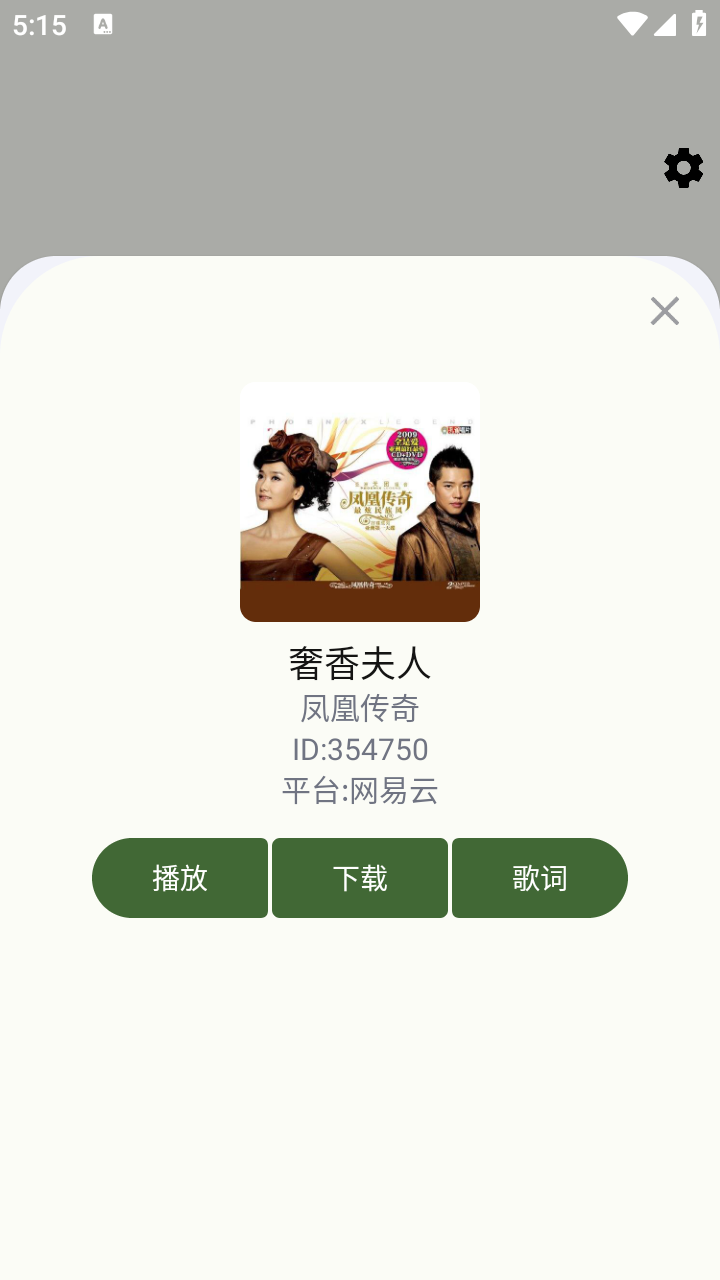720x1280 pixels.
Task: Tap the 'A' notification icon in status bar
Action: (101, 23)
